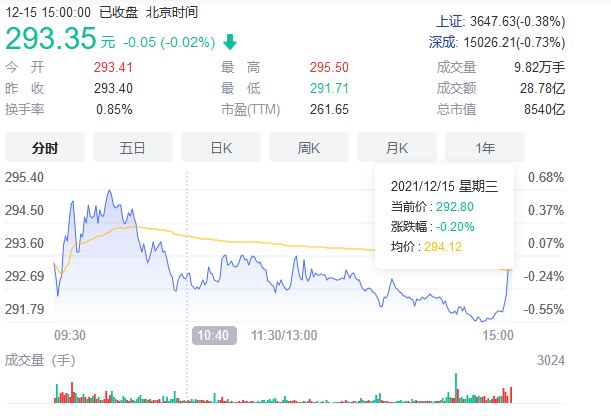Switch to the 分时 intraday chart tab
611x416 pixels.
coord(44,148)
